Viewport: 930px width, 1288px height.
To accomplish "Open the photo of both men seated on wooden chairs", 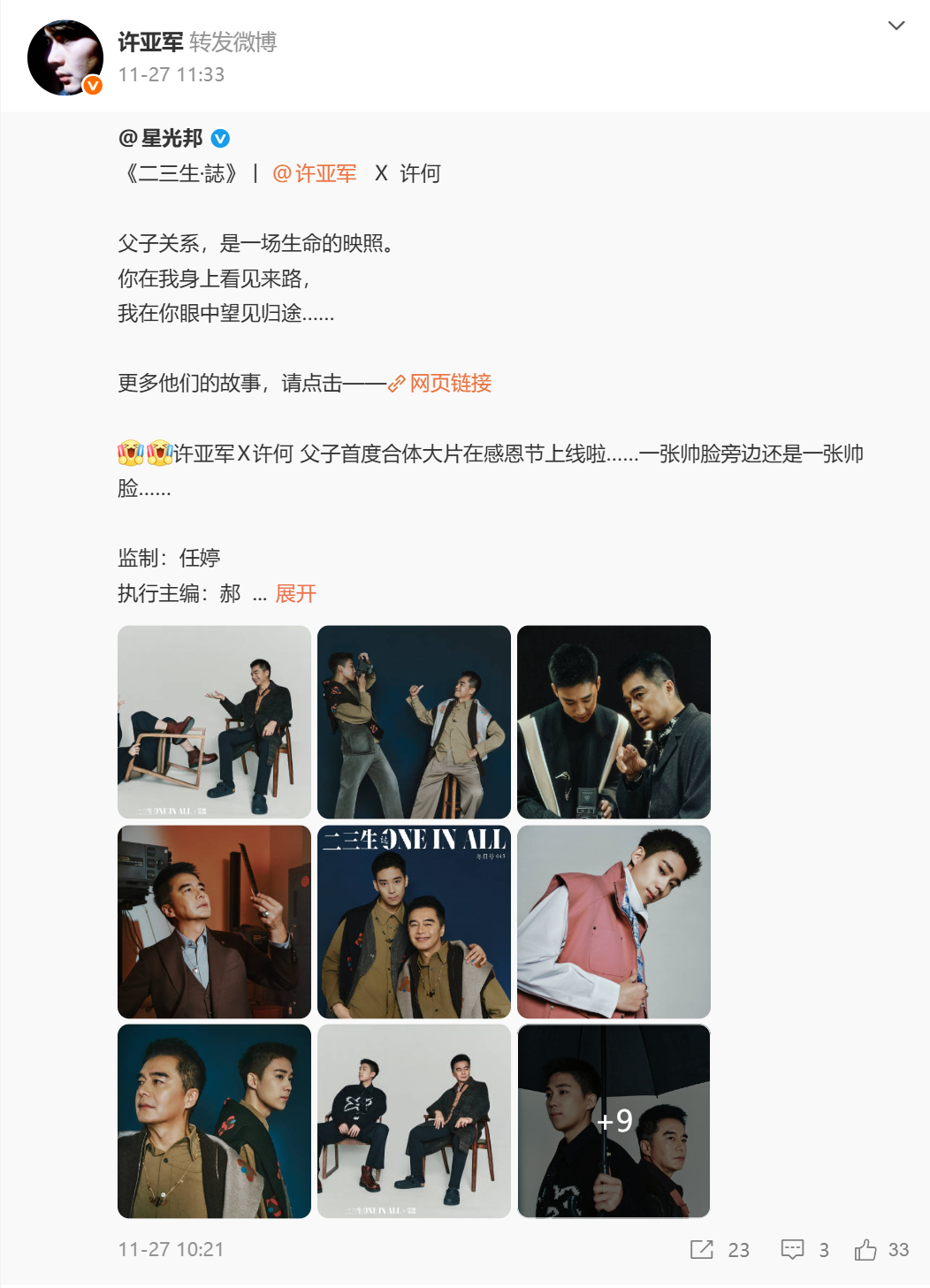I will tap(414, 1121).
